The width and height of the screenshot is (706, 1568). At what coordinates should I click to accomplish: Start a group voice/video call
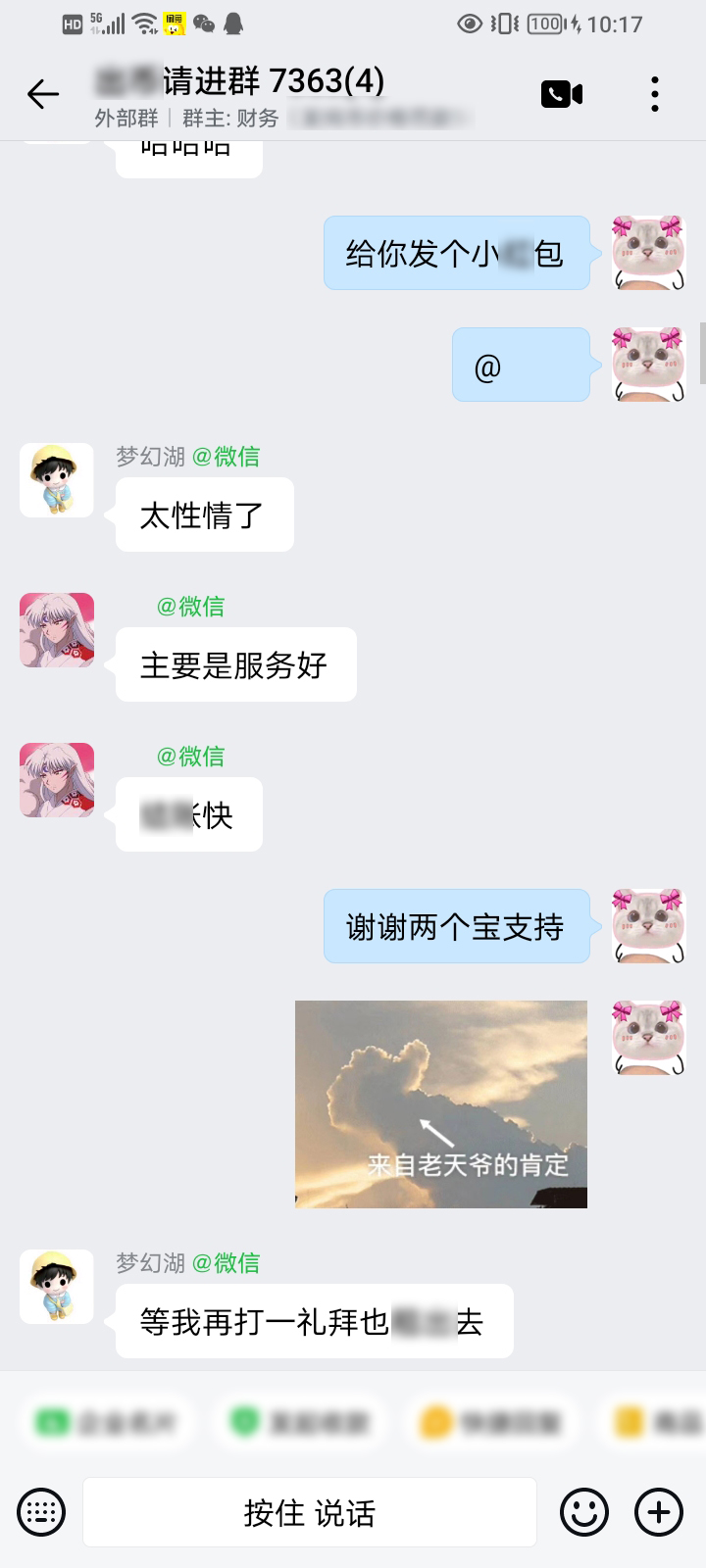point(562,94)
